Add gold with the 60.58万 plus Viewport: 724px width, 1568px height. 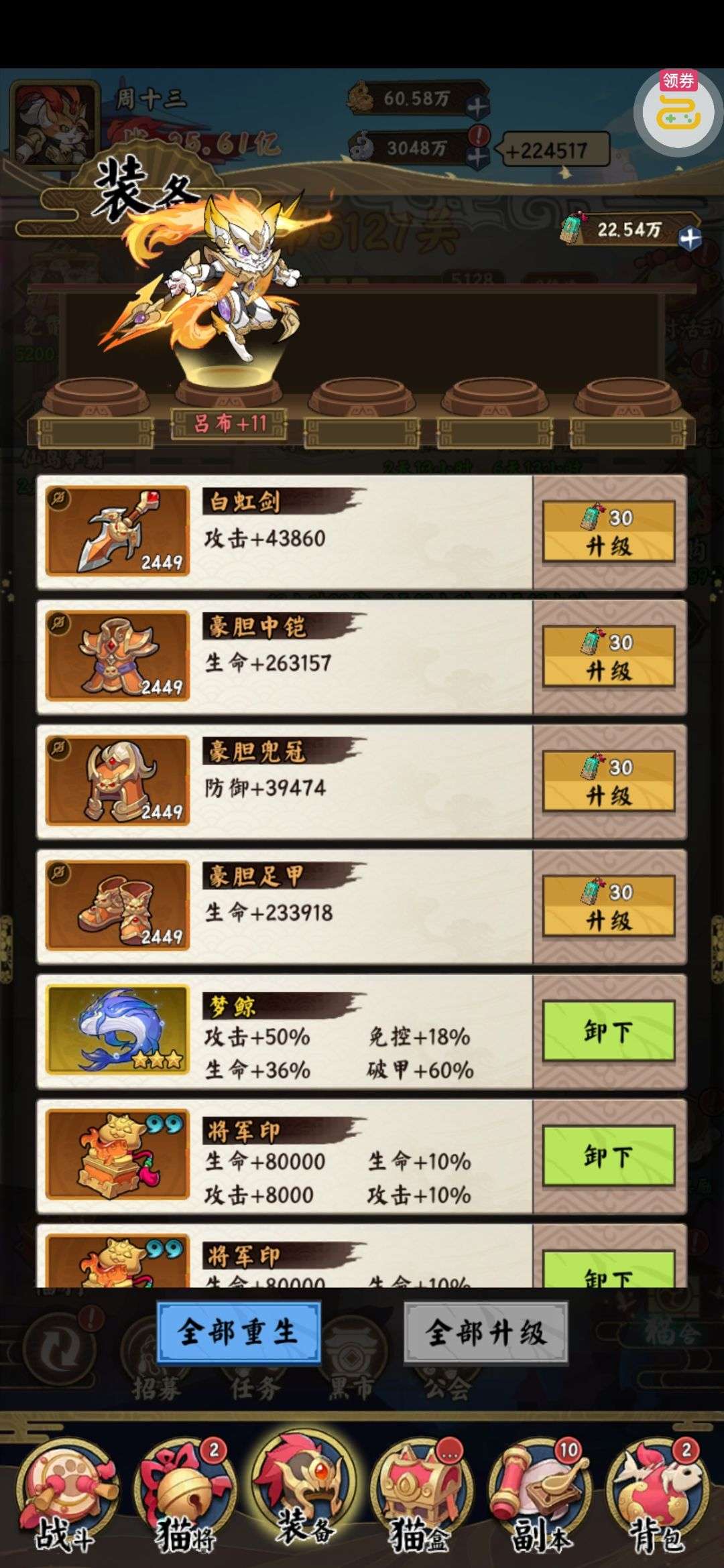point(477,106)
